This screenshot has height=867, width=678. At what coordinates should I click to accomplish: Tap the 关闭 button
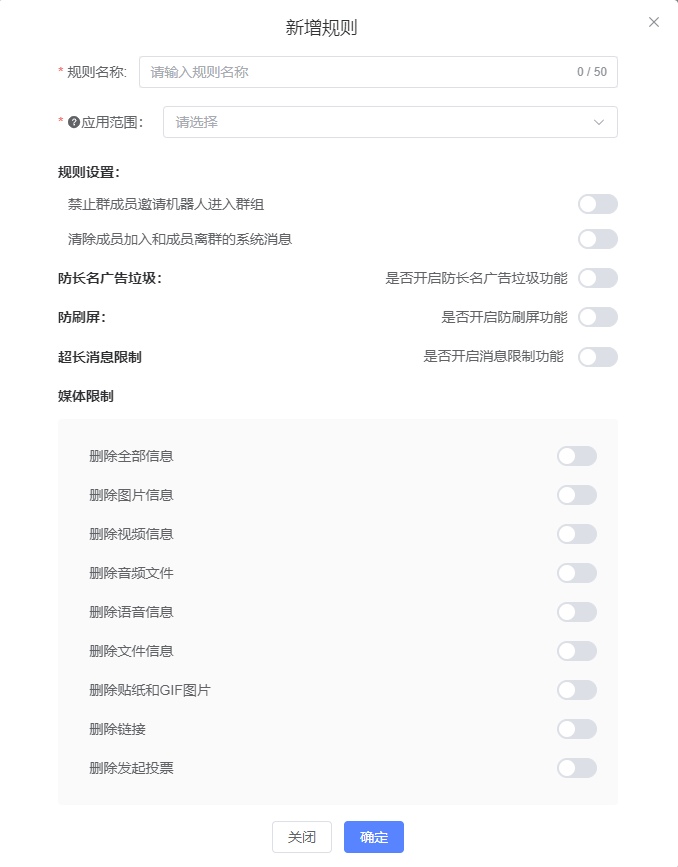coord(301,837)
